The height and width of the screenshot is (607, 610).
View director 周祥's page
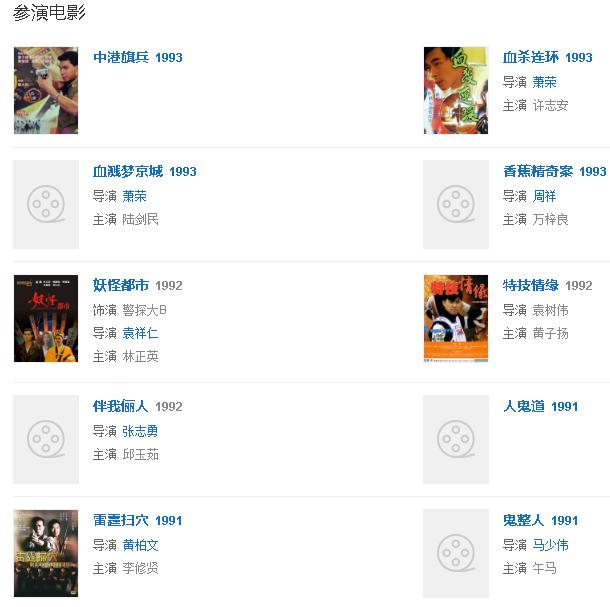point(544,196)
